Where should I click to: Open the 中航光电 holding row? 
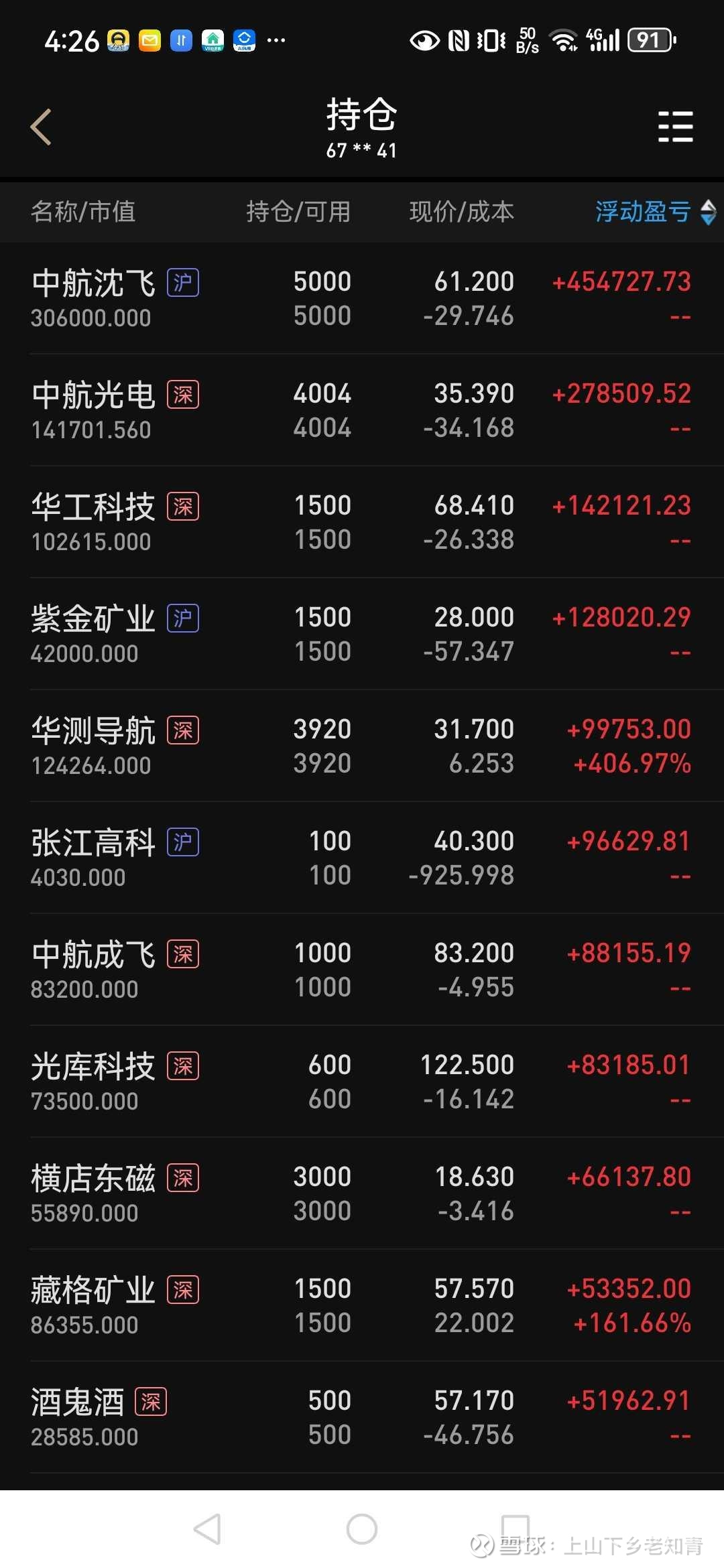(362, 410)
